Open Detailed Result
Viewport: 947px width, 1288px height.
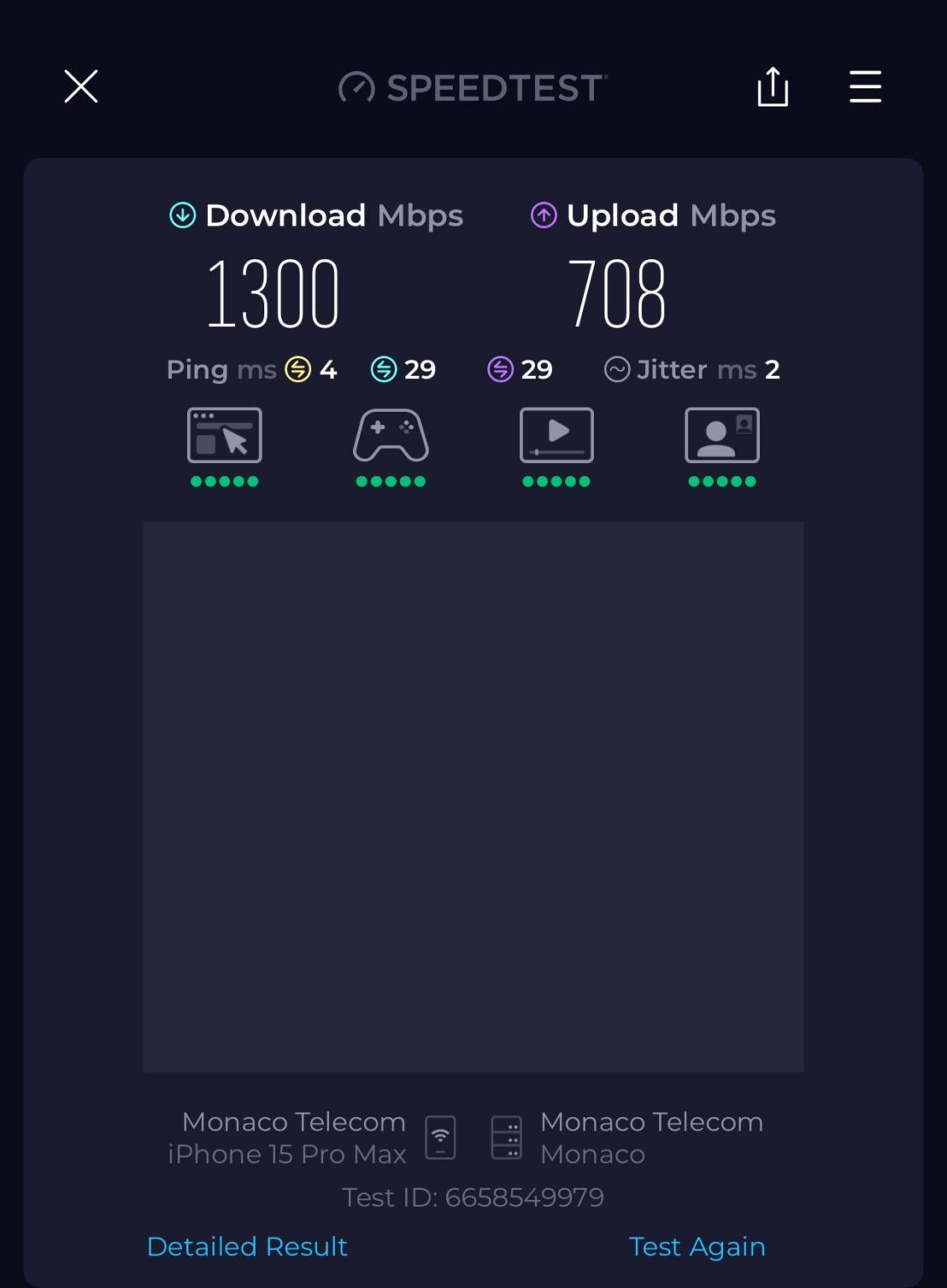click(247, 1247)
